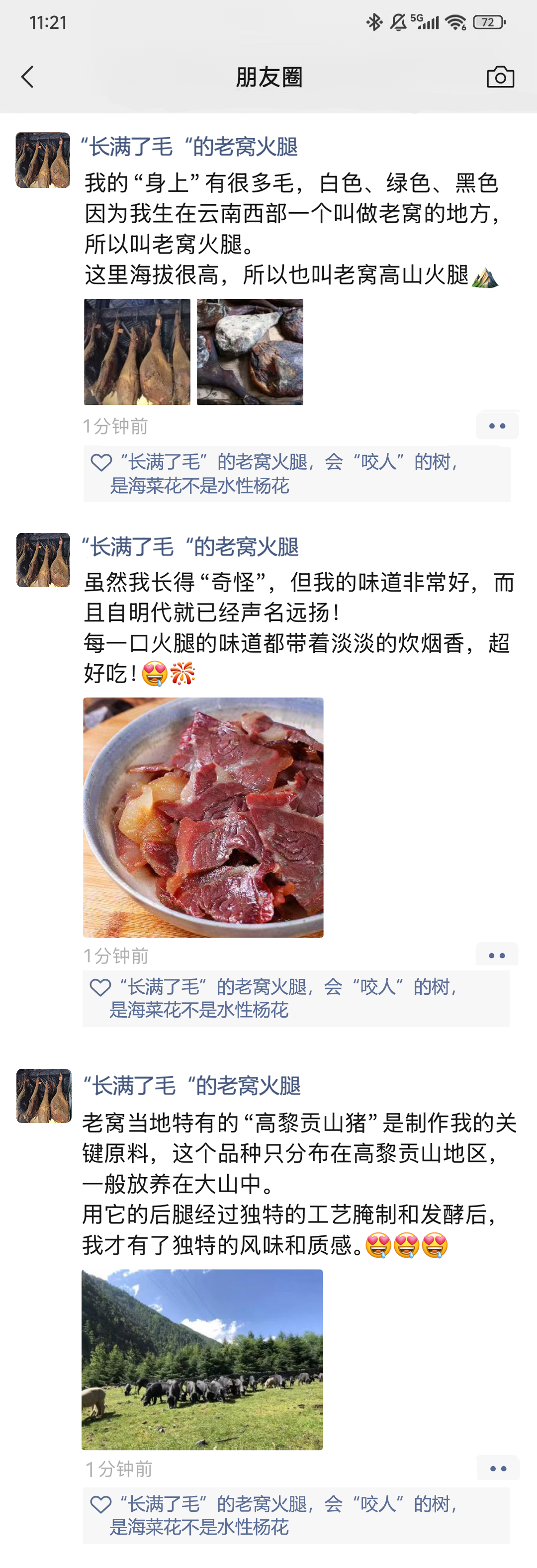This screenshot has width=537, height=1568.
Task: View the mountain pasture pigs photo
Action: coord(202,1359)
